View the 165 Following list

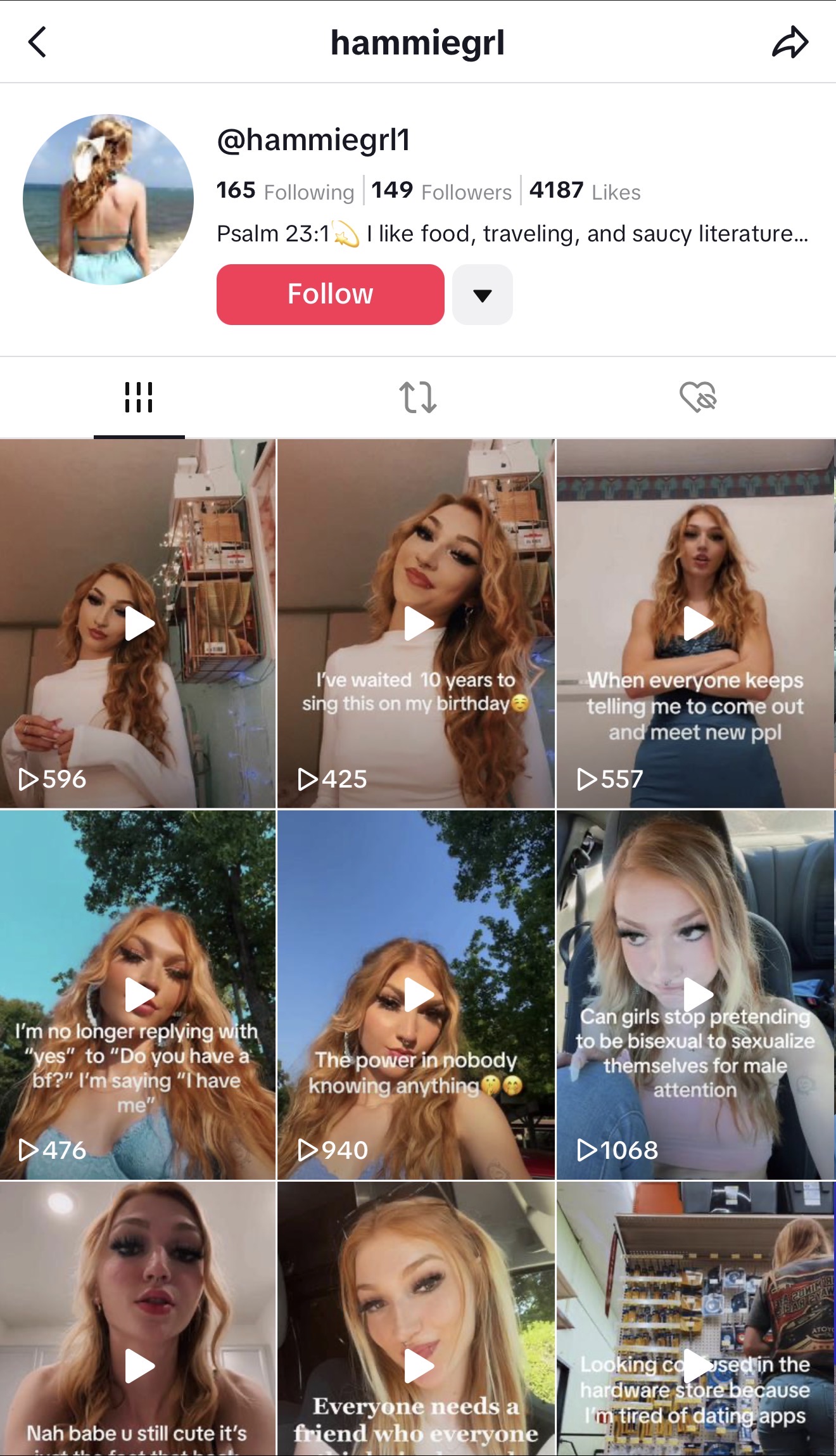285,191
